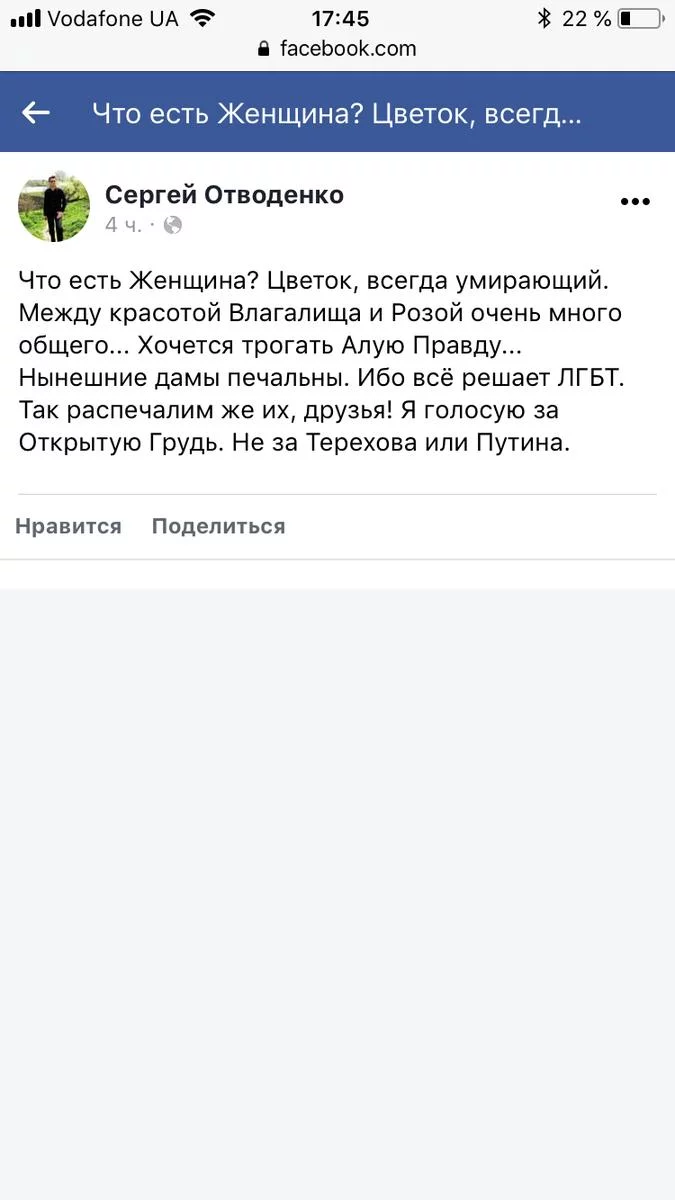Viewport: 675px width, 1200px height.
Task: Open the author name Сергей Отводенко
Action: tap(224, 195)
